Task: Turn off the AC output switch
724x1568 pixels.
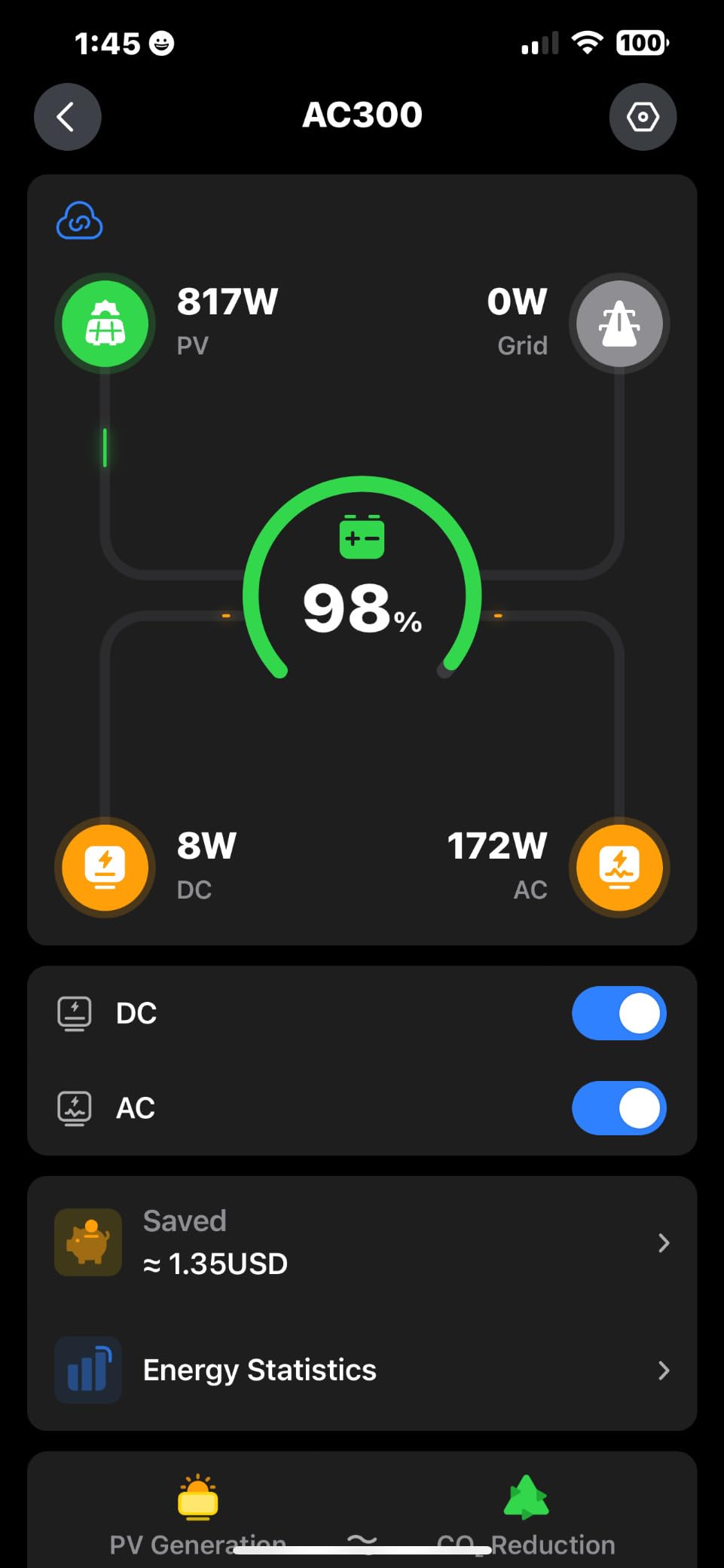Action: [619, 1108]
